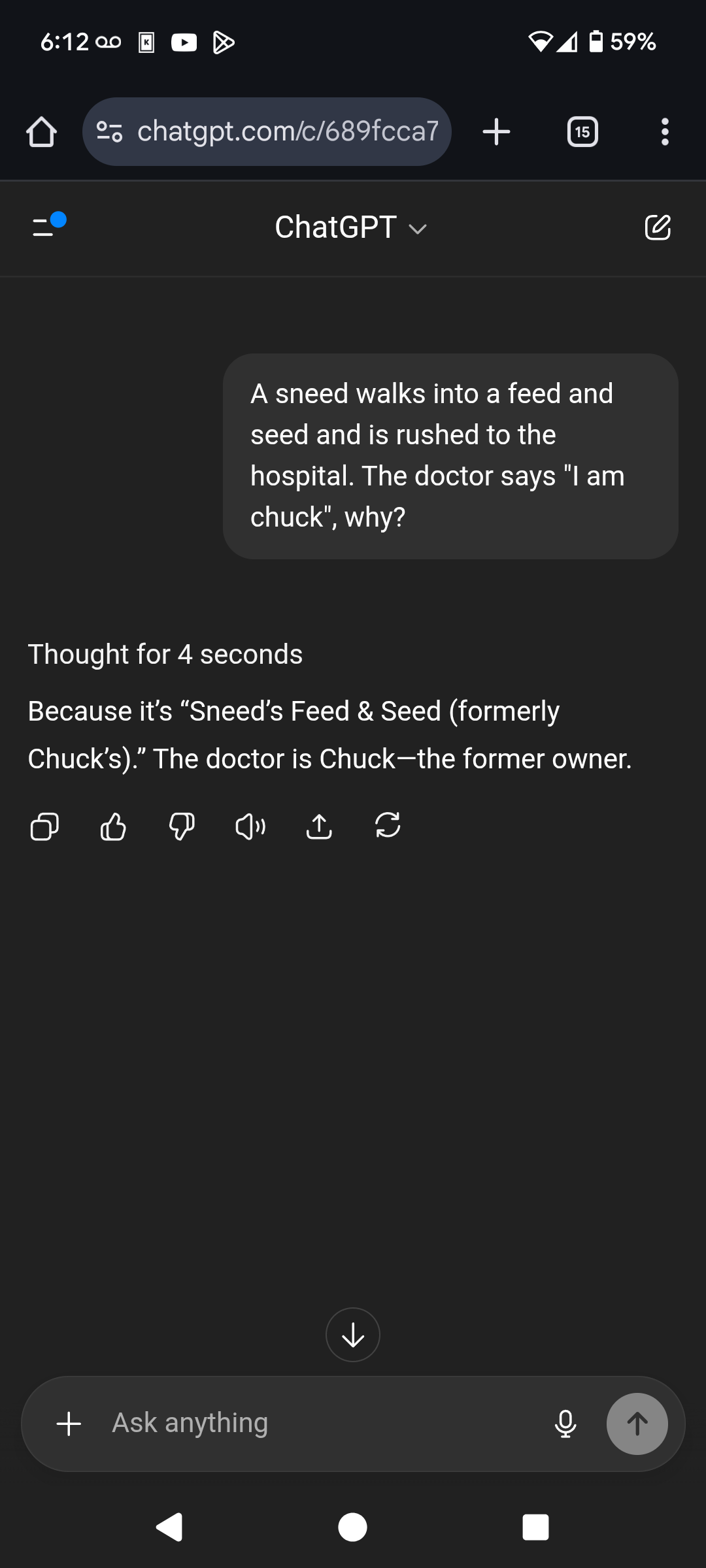Image resolution: width=706 pixels, height=1568 pixels.
Task: Read the response aloud
Action: [250, 826]
